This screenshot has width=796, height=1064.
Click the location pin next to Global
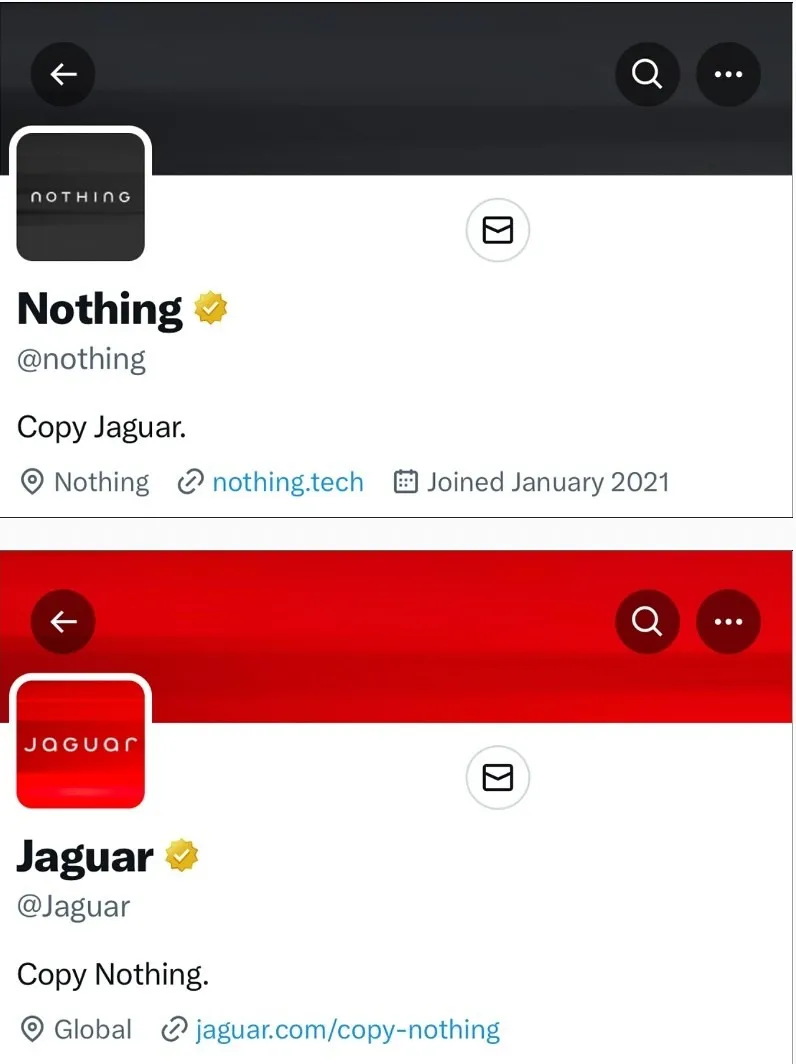30,1029
